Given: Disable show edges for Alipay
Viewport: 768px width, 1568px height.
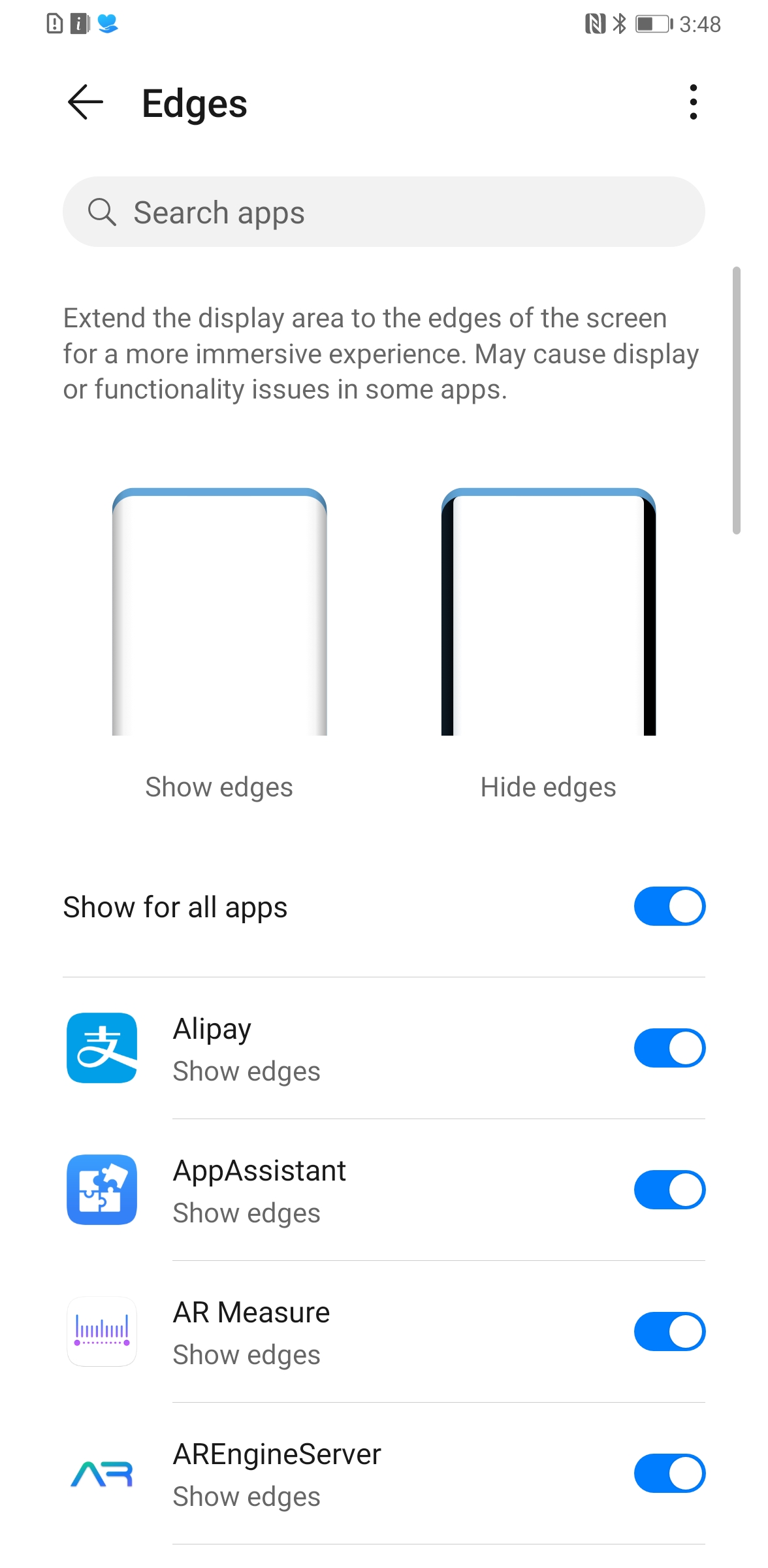Looking at the screenshot, I should 669,1048.
